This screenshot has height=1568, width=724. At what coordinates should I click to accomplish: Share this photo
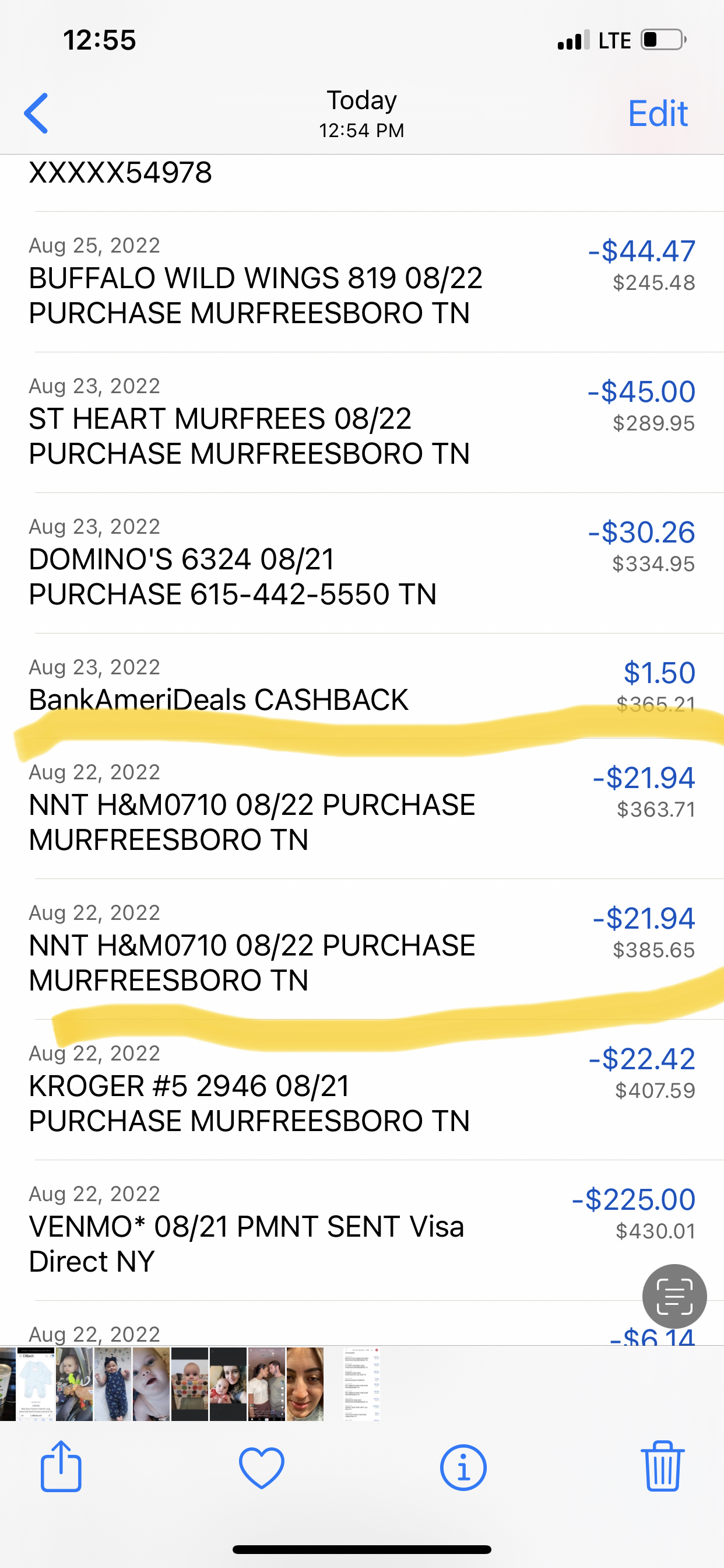point(61,1467)
